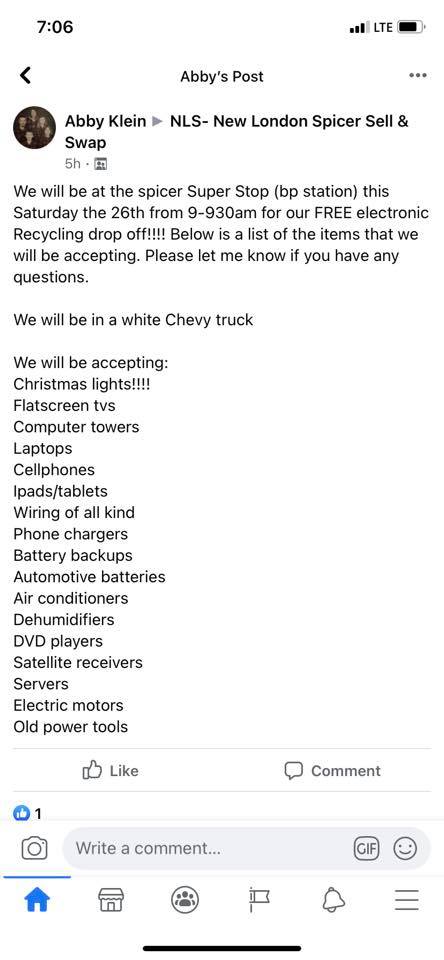Open the emoji smiley picker
The height and width of the screenshot is (960, 444).
click(405, 849)
